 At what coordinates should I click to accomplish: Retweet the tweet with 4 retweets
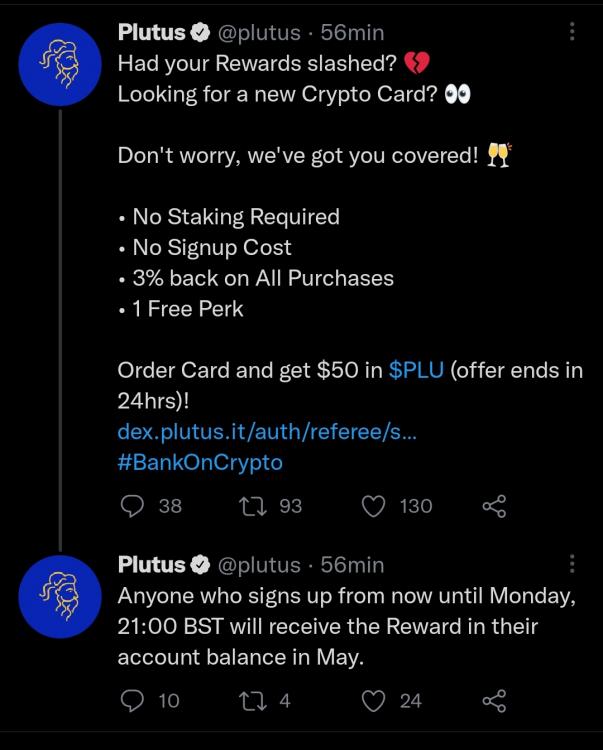(x=254, y=701)
